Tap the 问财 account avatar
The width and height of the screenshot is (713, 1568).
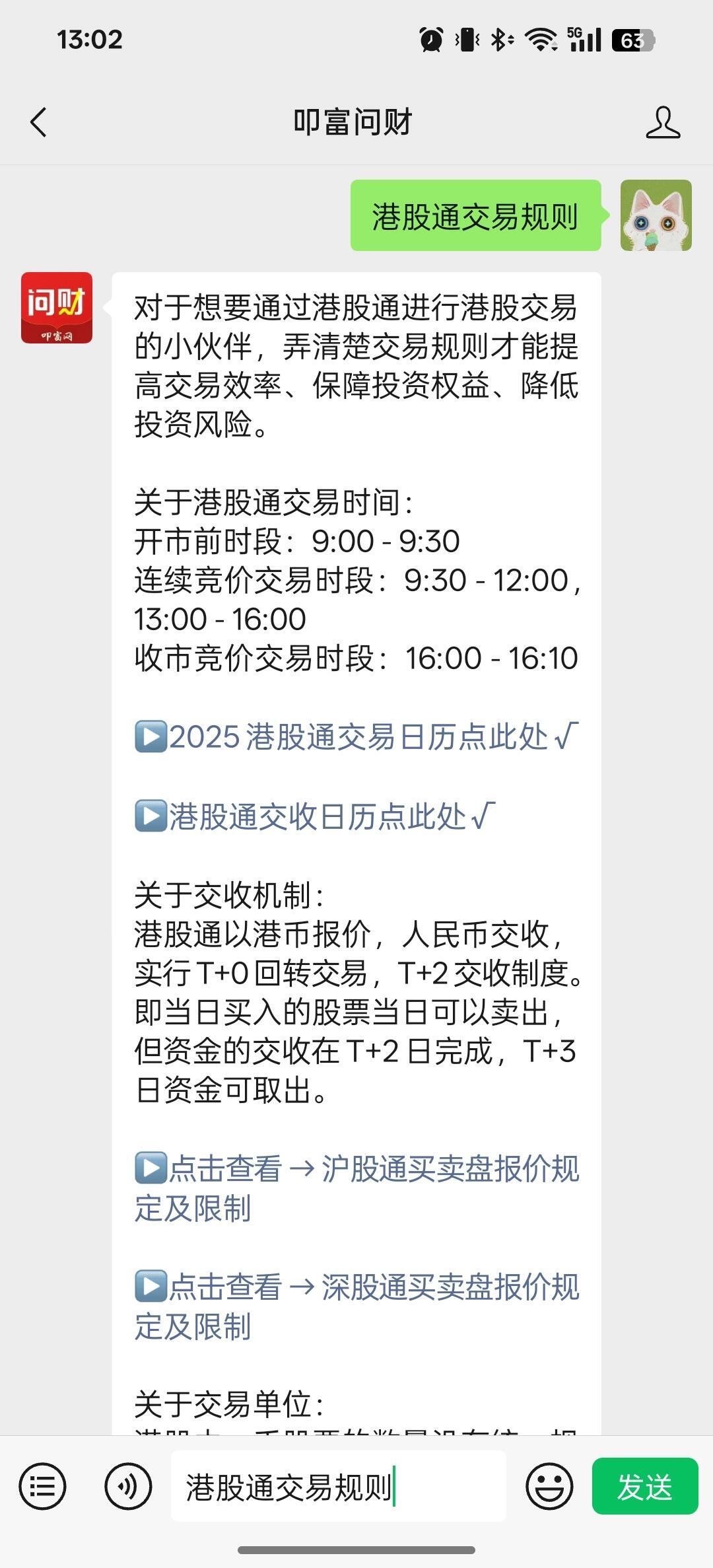pos(57,308)
